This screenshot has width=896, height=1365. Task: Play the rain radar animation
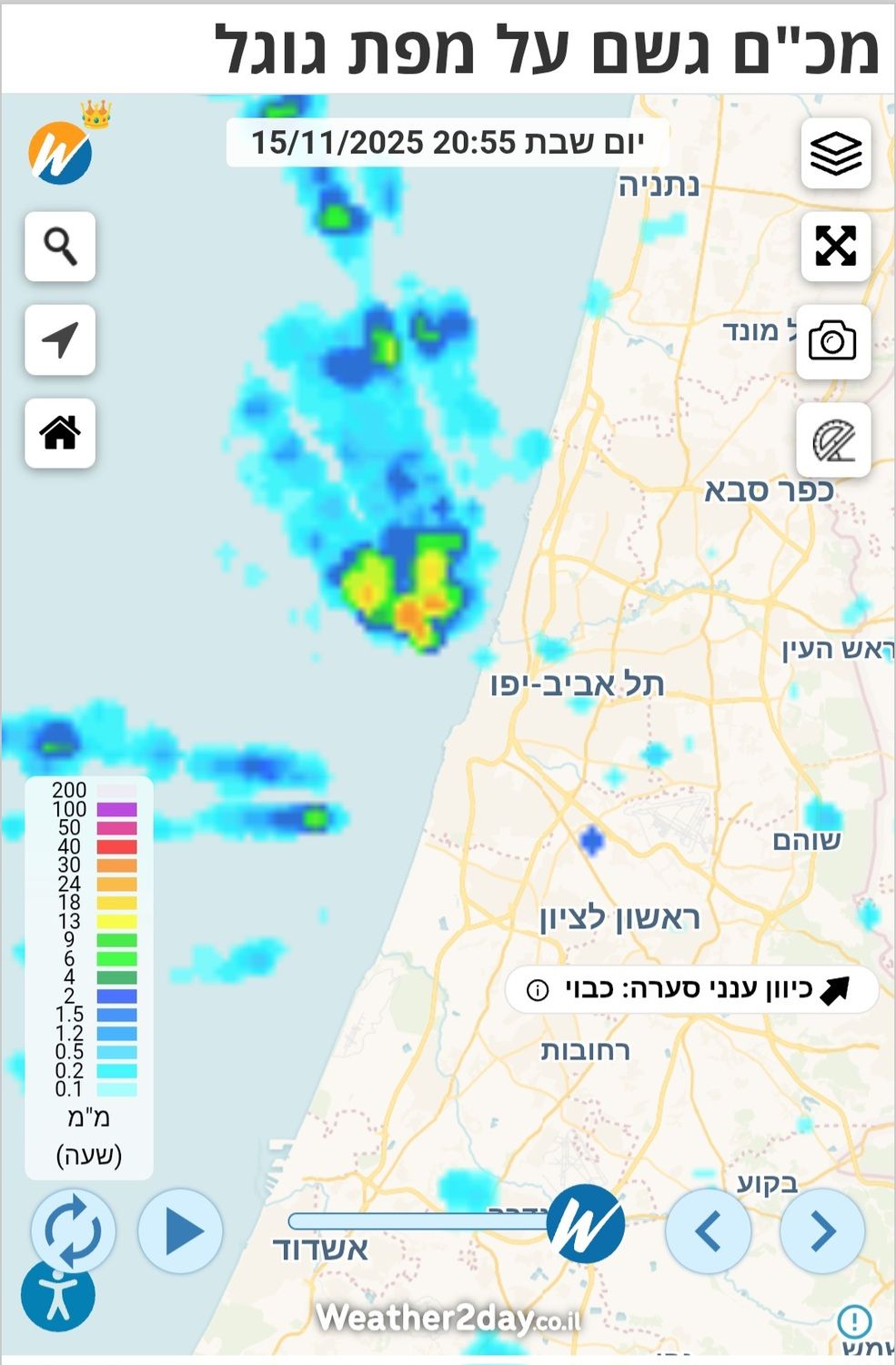181,1231
